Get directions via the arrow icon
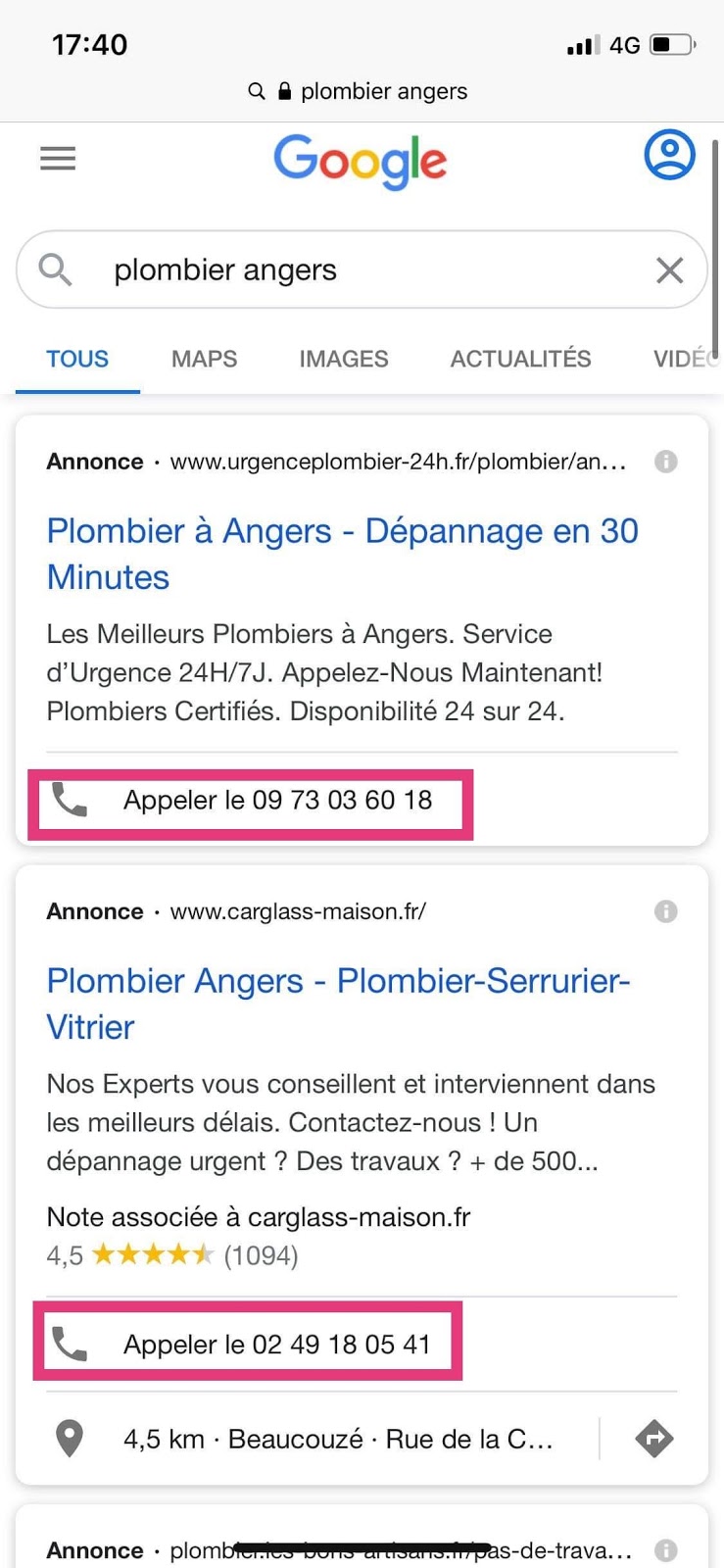 pos(653,1439)
